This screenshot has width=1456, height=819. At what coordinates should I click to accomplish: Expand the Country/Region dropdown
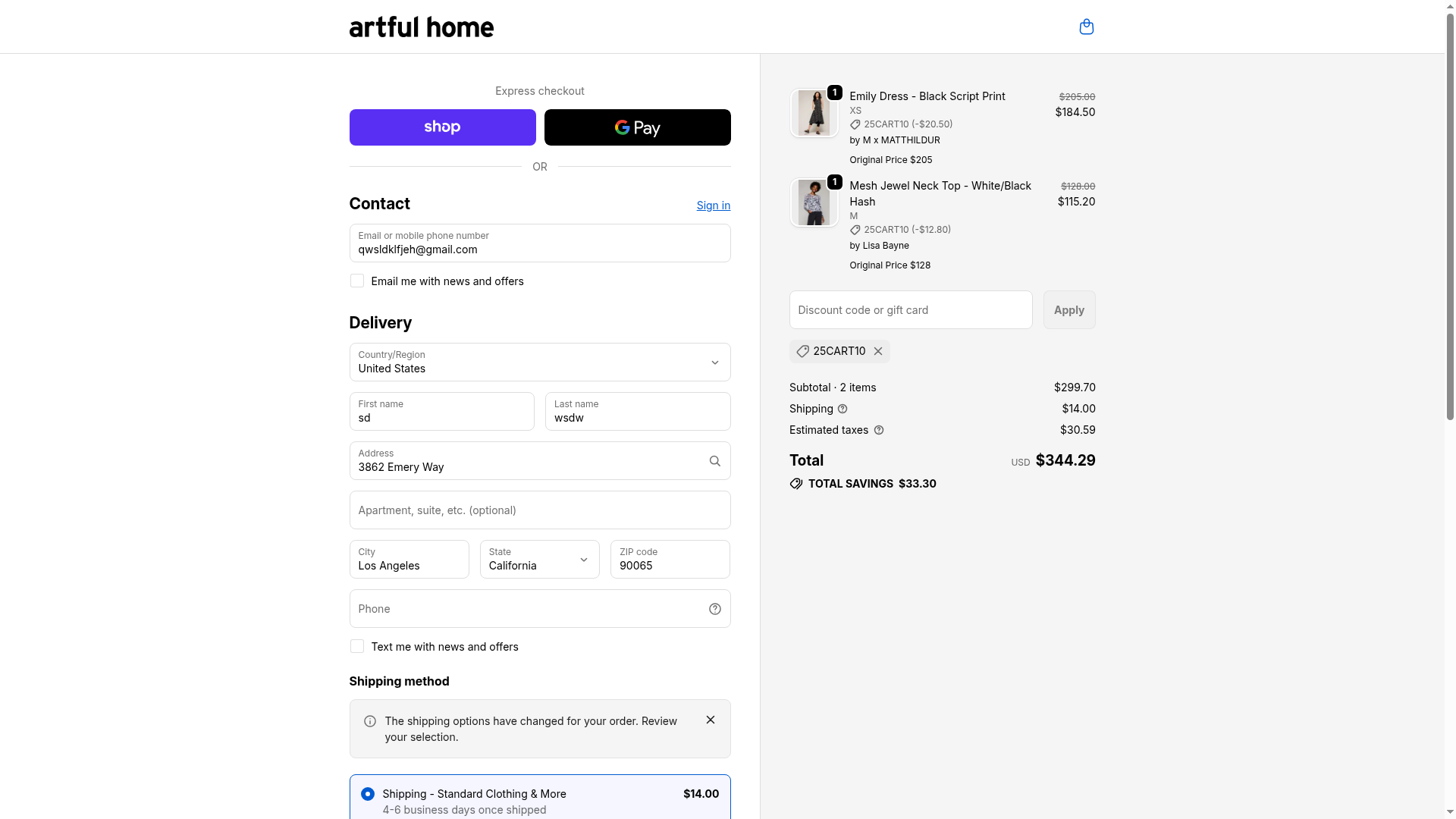click(x=539, y=362)
